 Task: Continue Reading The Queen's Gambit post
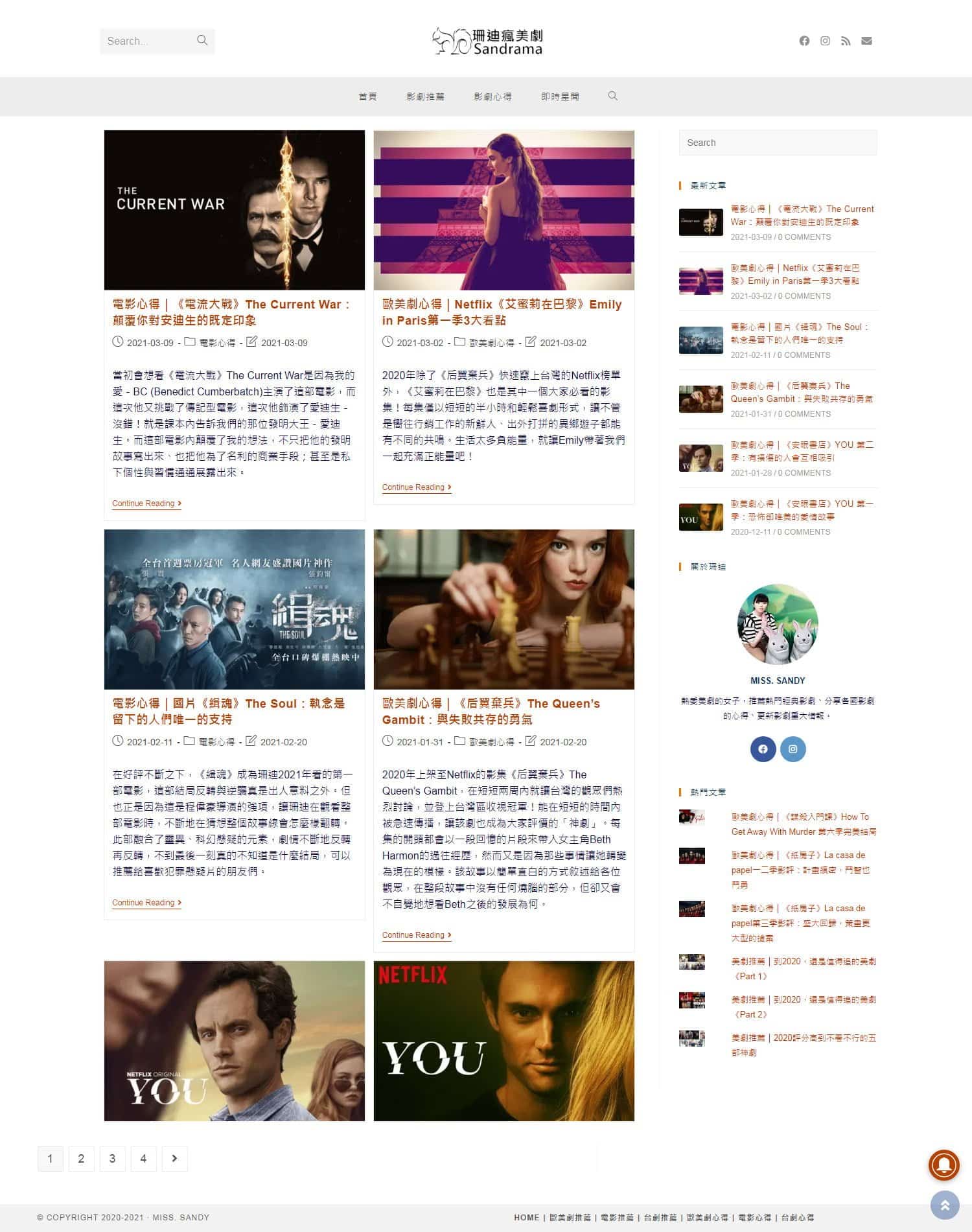tap(416, 935)
